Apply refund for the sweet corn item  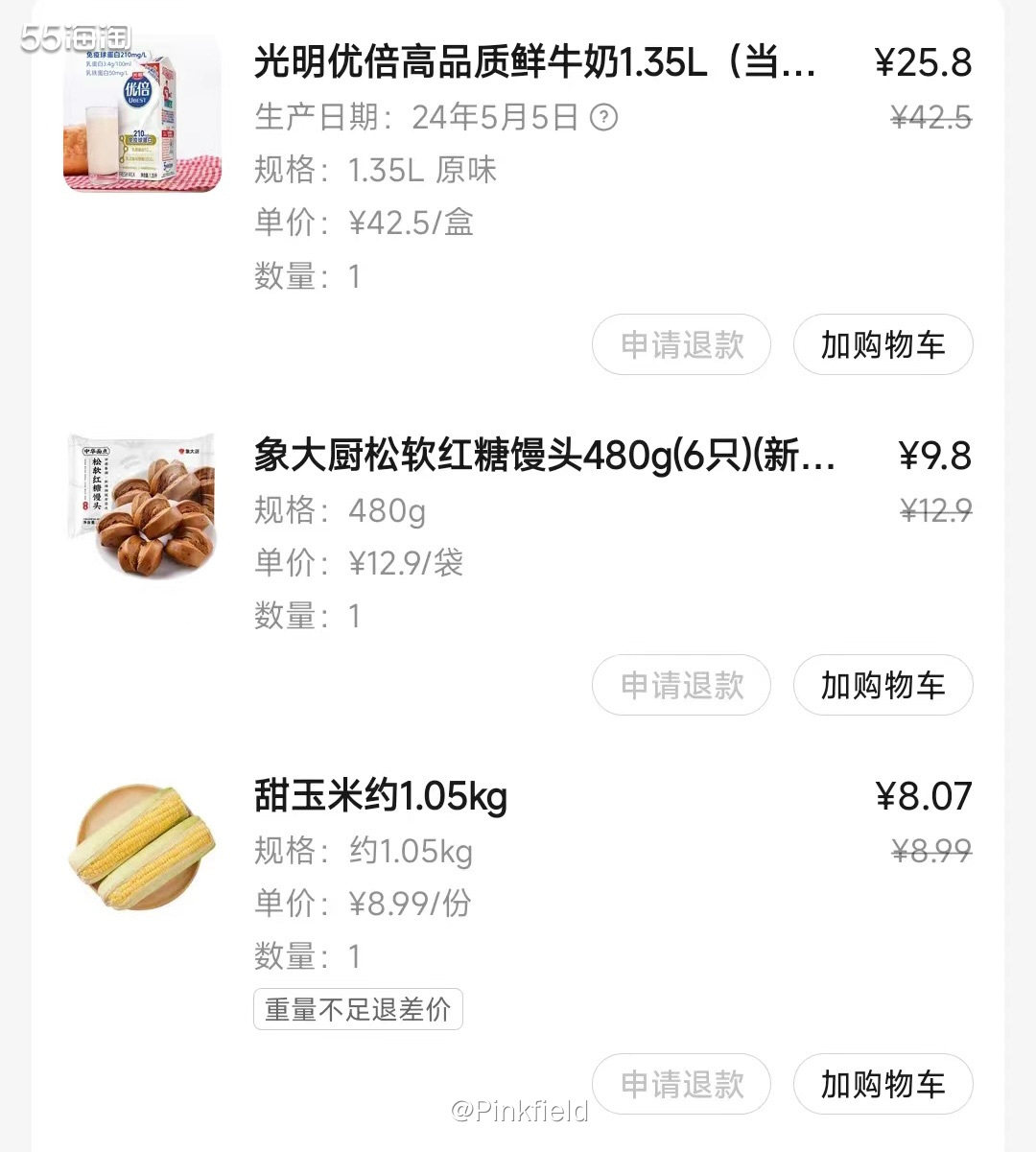pyautogui.click(x=681, y=1084)
